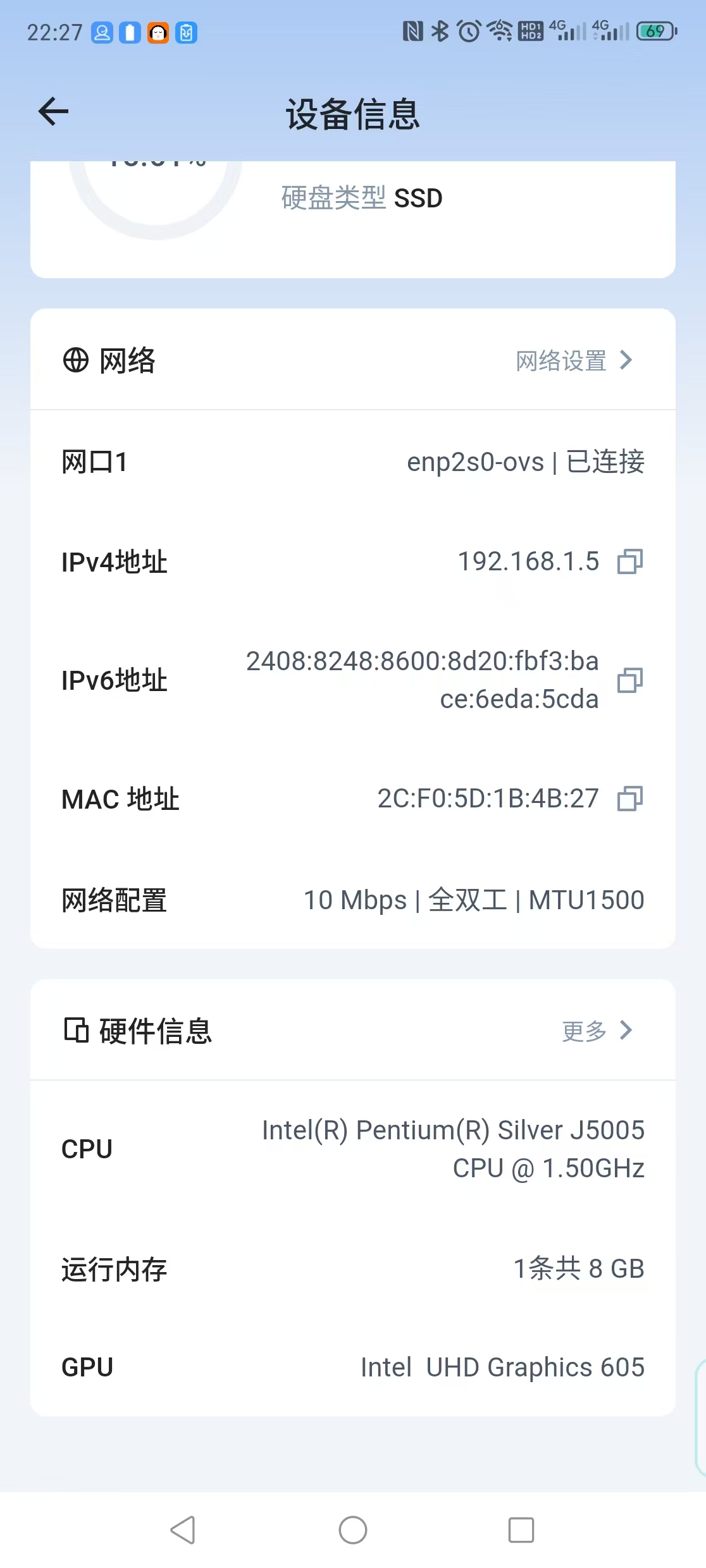Viewport: 706px width, 1568px height.
Task: Copy the MAC address
Action: tap(629, 799)
